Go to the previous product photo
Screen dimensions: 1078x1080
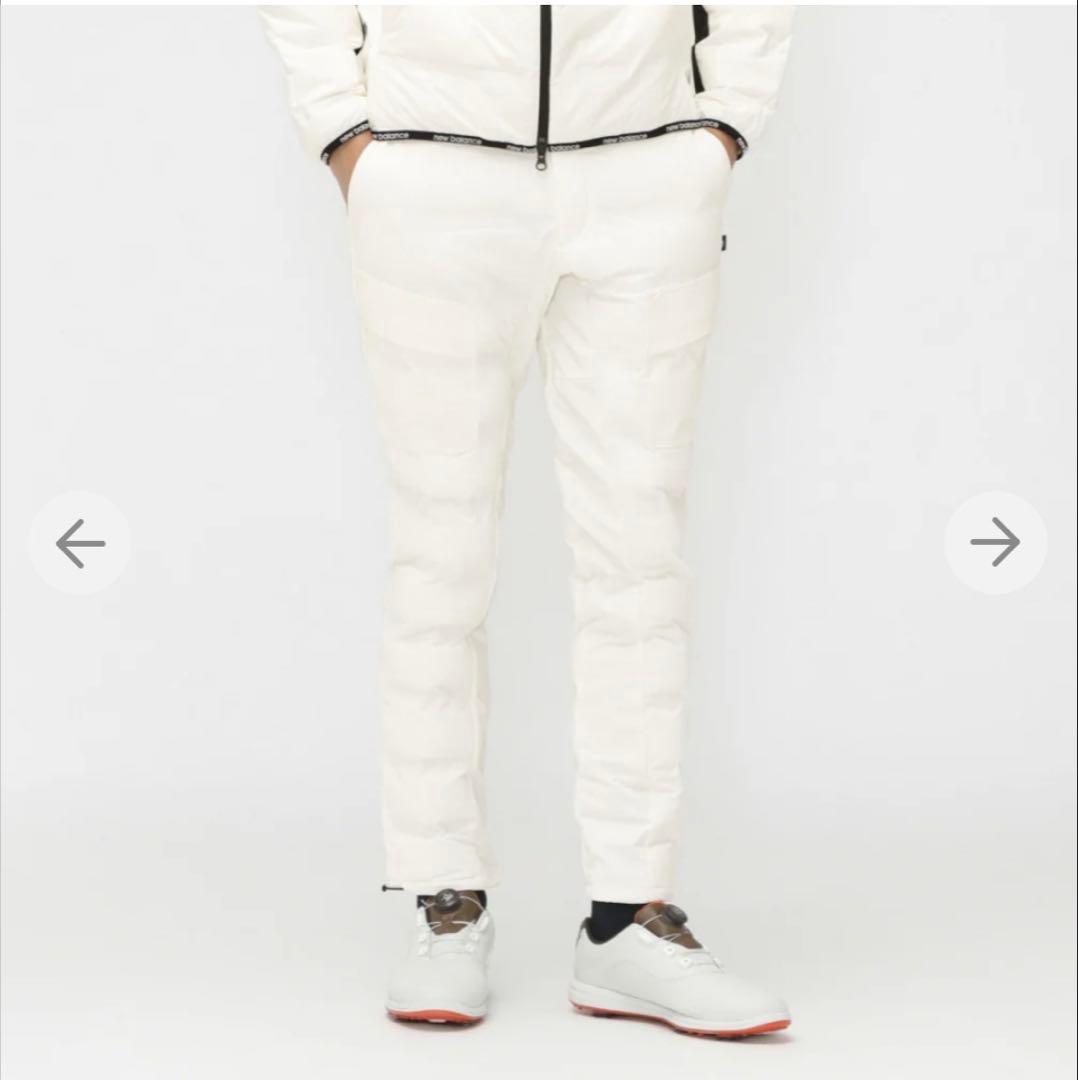(x=80, y=543)
